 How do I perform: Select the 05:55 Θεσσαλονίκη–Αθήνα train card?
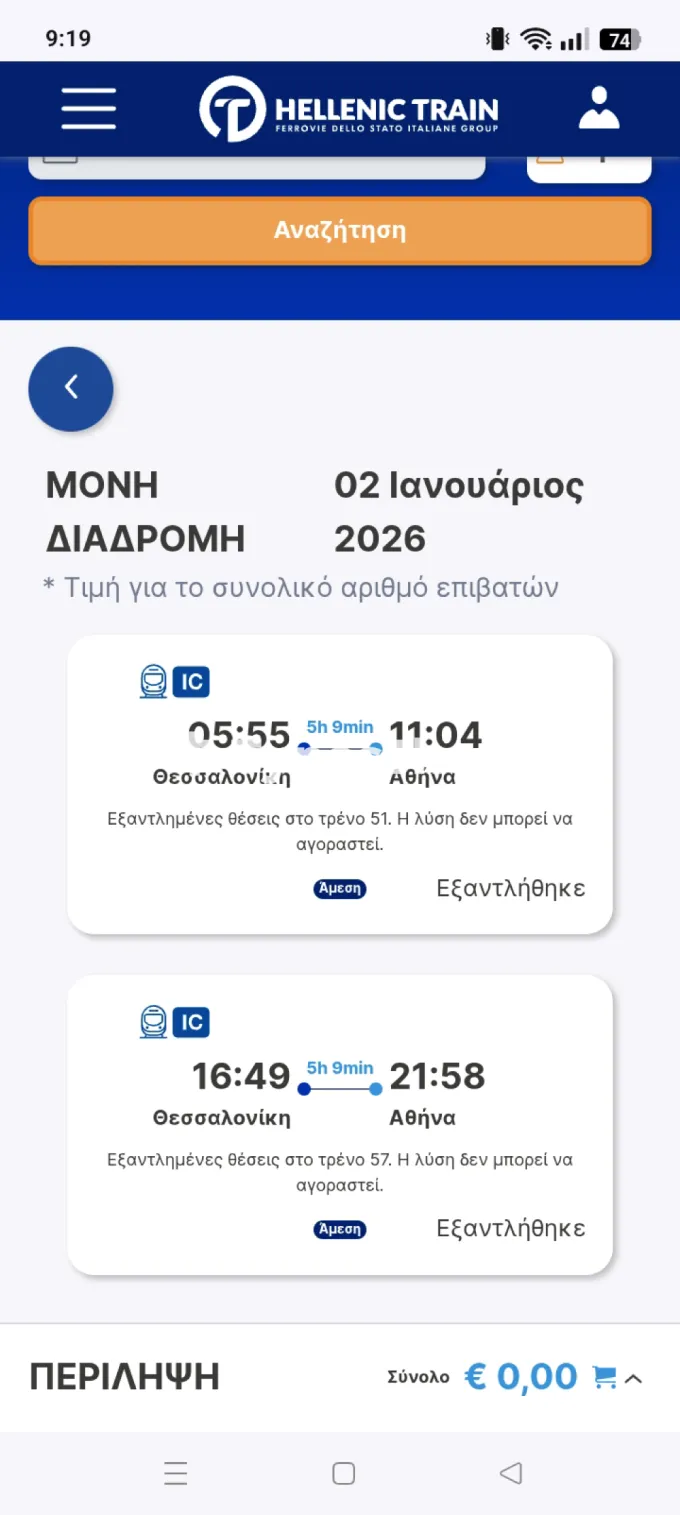(x=340, y=785)
